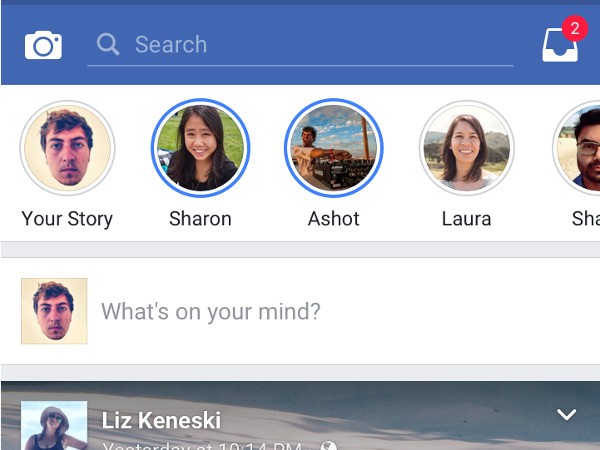
Task: Tap the What's on your mind box
Action: [x=300, y=311]
